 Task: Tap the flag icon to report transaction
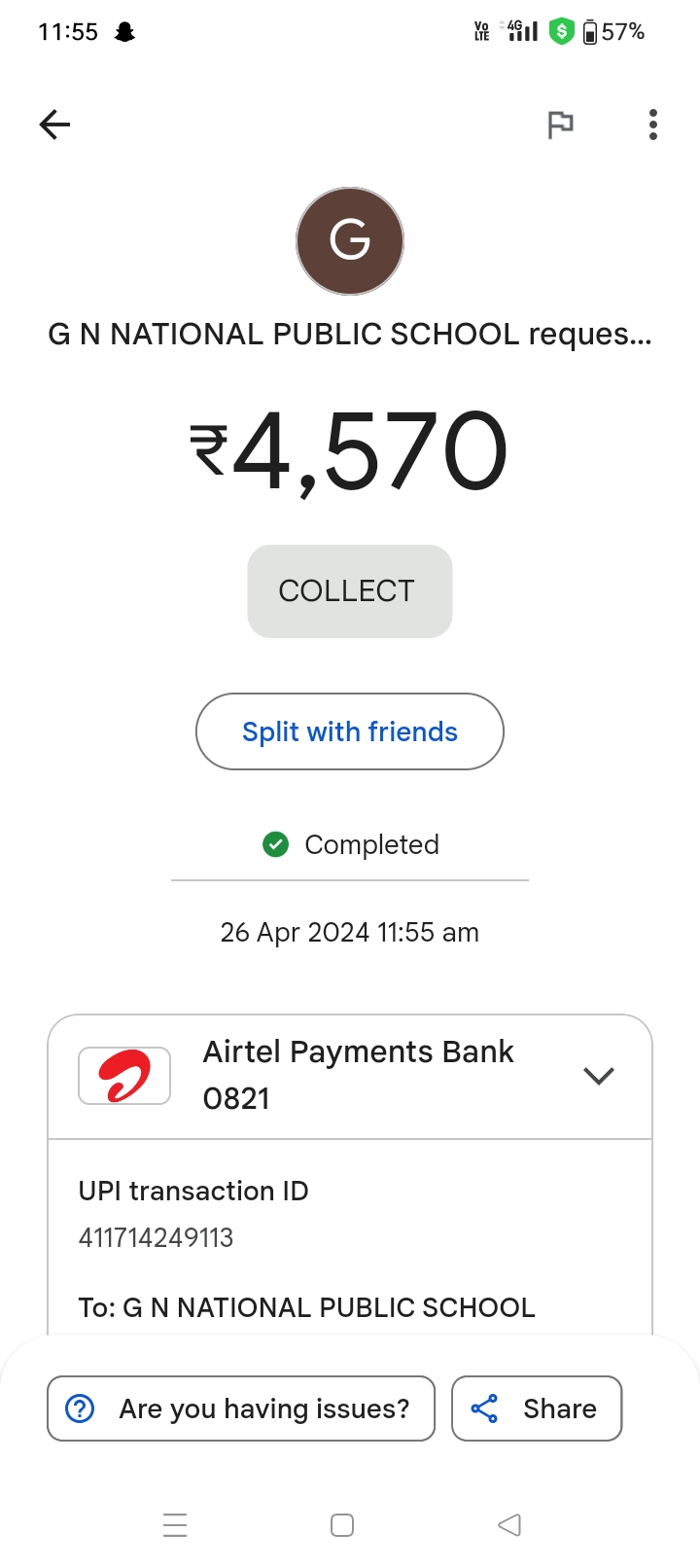pos(560,125)
